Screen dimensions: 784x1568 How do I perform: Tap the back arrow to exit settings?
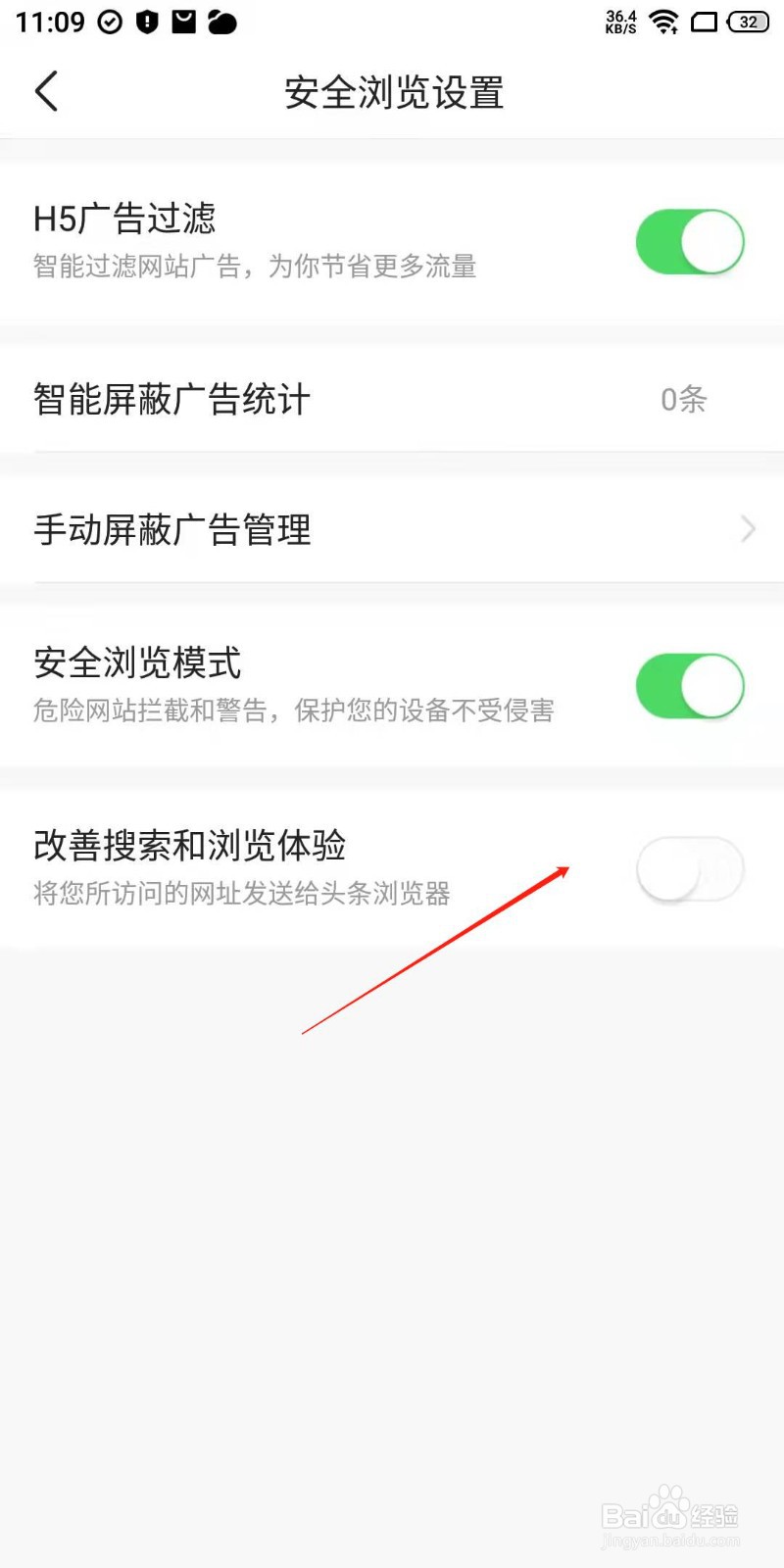[47, 90]
